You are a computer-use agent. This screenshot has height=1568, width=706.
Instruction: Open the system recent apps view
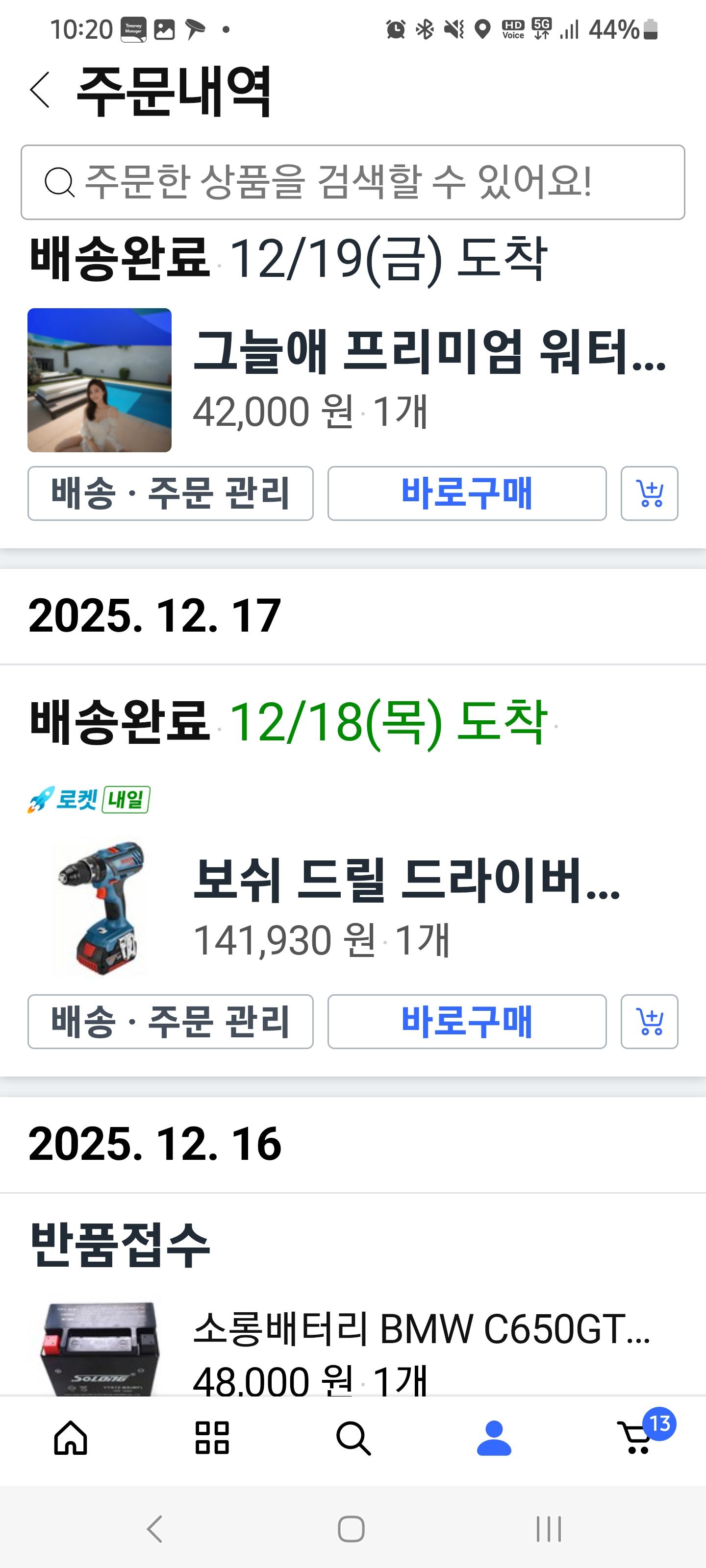click(548, 1528)
